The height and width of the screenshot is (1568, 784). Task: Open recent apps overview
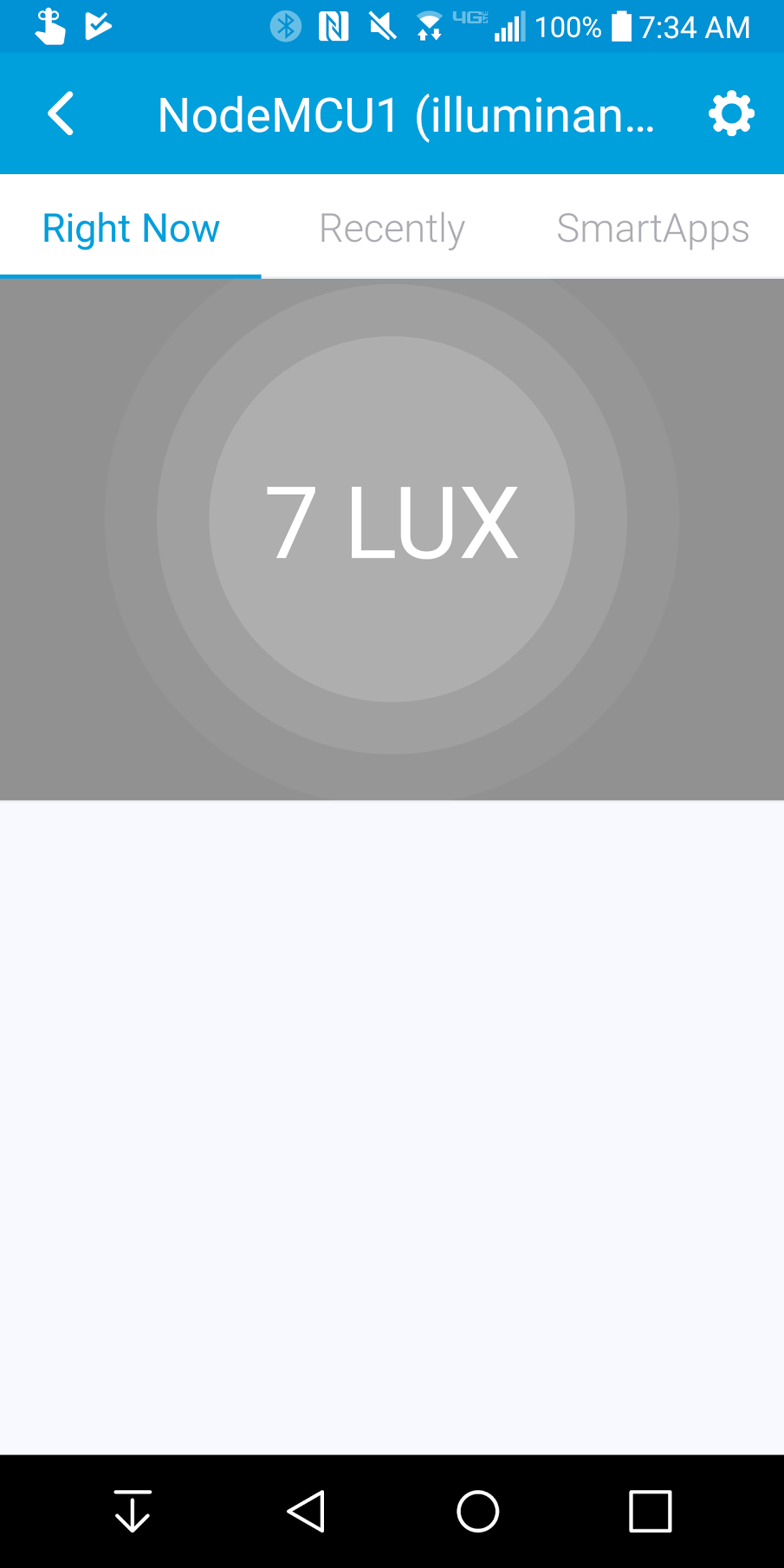650,1512
